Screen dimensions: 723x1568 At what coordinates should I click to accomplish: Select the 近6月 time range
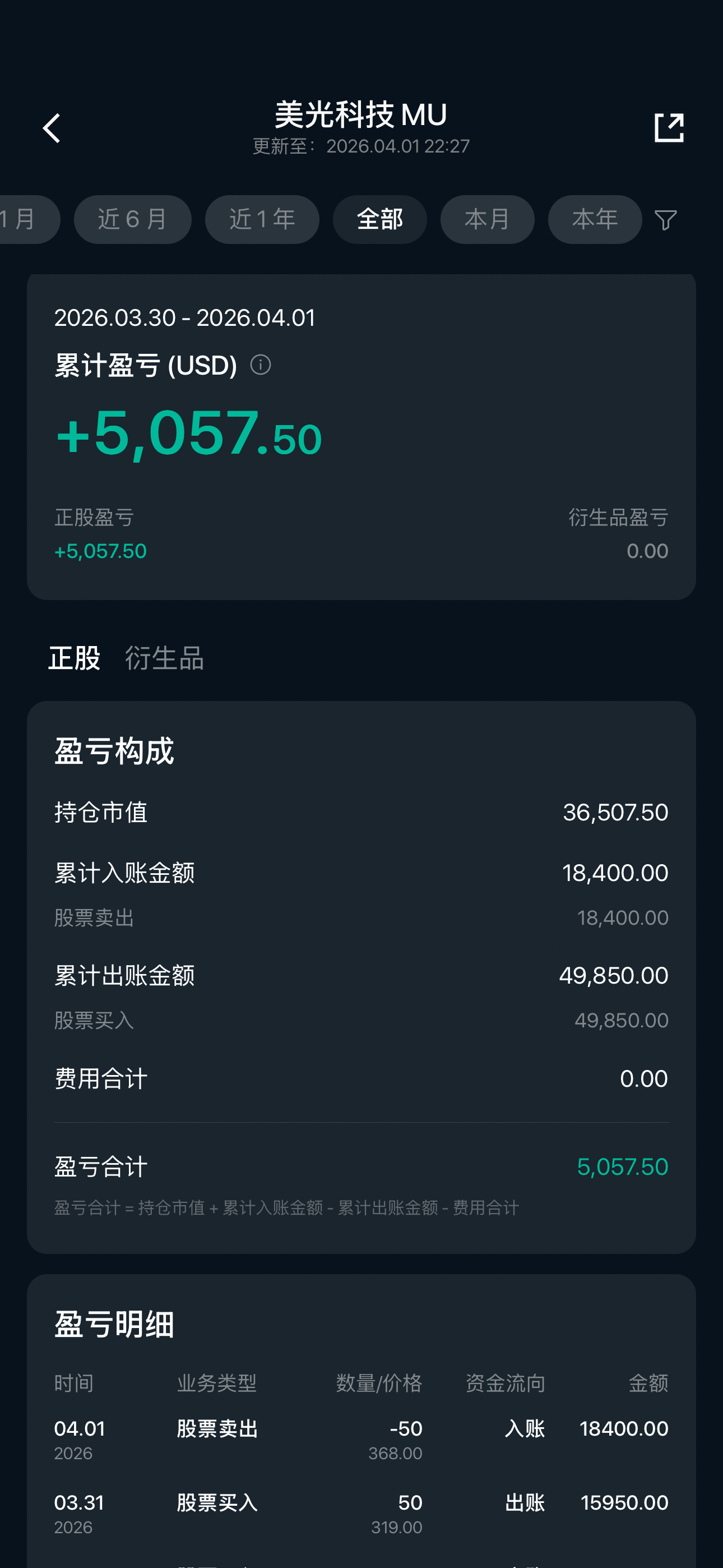(133, 219)
